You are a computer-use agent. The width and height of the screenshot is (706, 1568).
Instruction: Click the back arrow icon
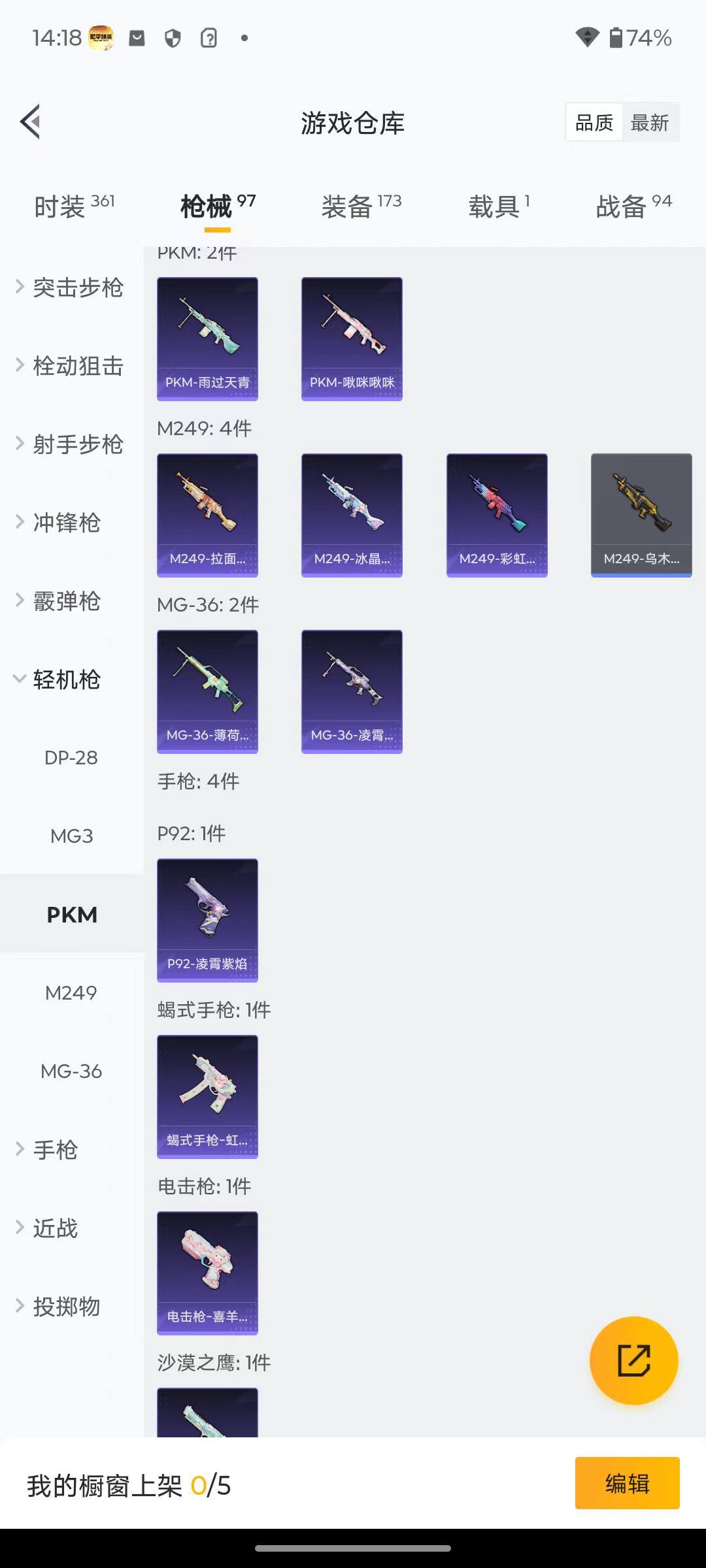click(29, 122)
